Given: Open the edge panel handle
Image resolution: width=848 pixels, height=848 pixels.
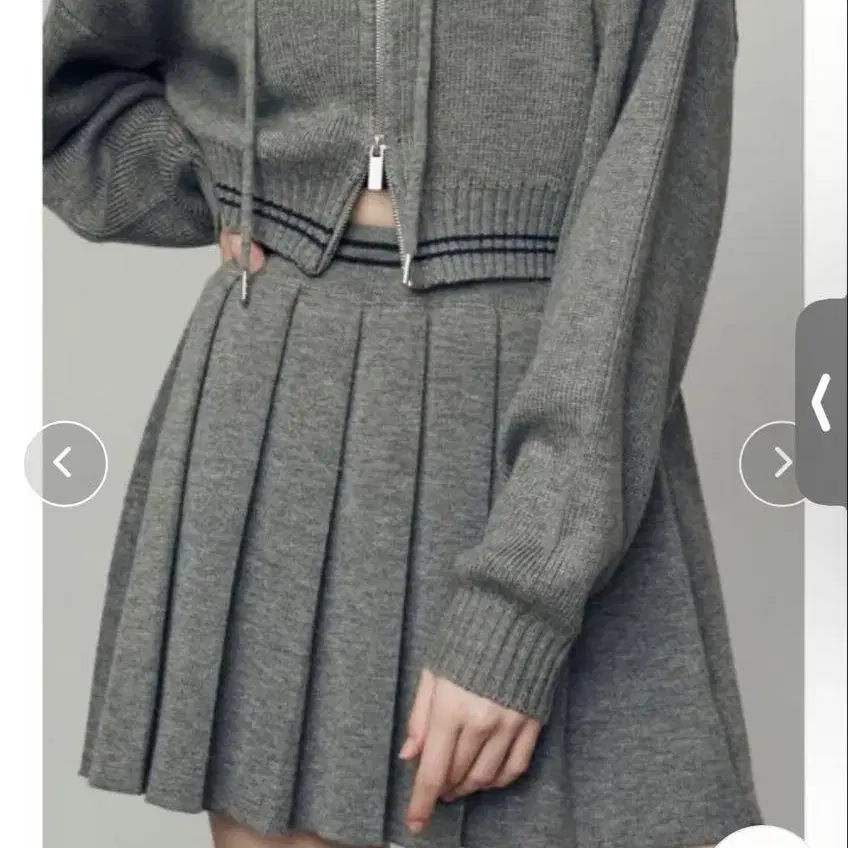Looking at the screenshot, I should coord(822,402).
